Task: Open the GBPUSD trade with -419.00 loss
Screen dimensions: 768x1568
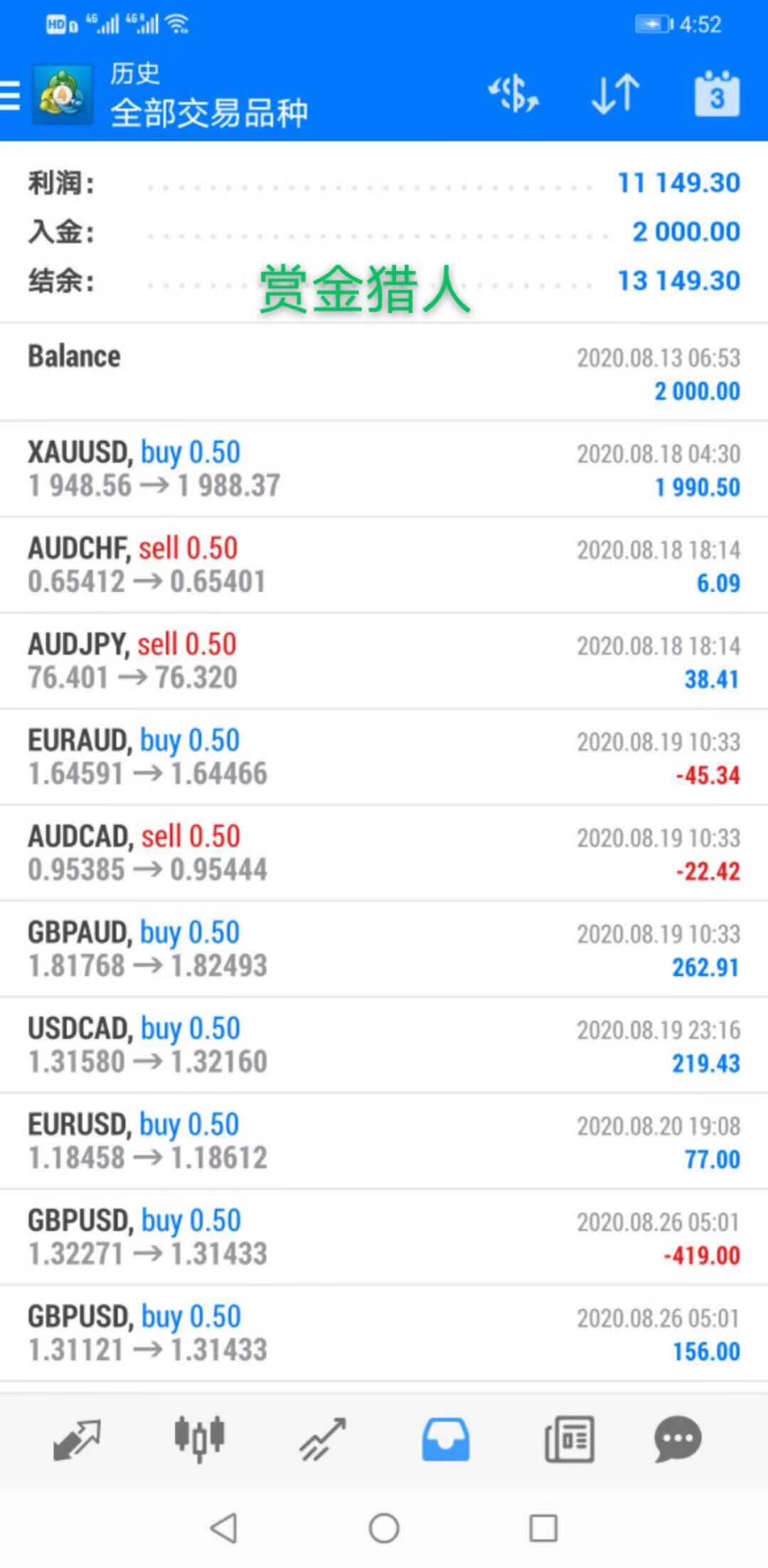Action: click(384, 1237)
